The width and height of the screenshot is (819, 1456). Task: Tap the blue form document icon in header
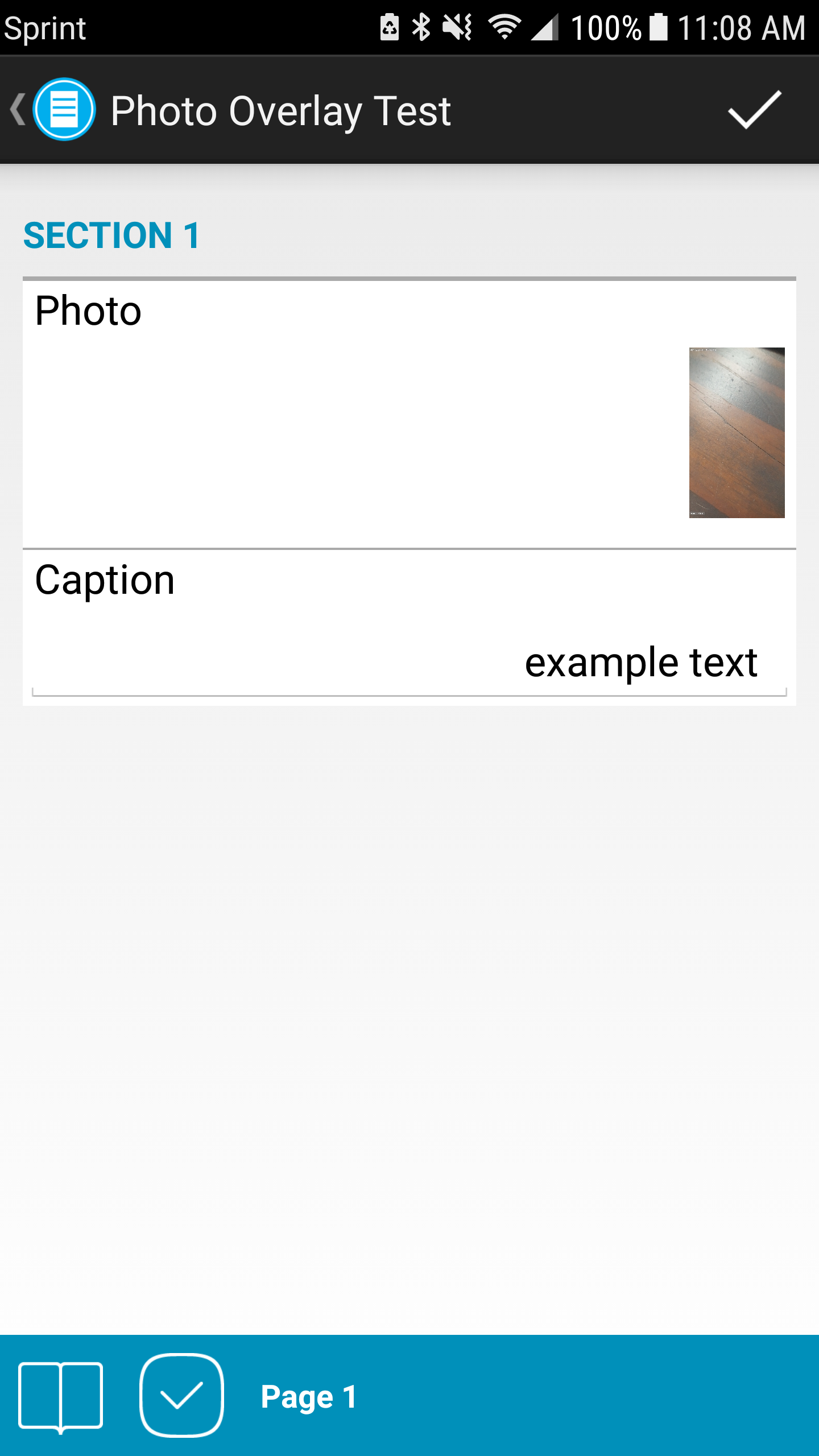[x=64, y=110]
